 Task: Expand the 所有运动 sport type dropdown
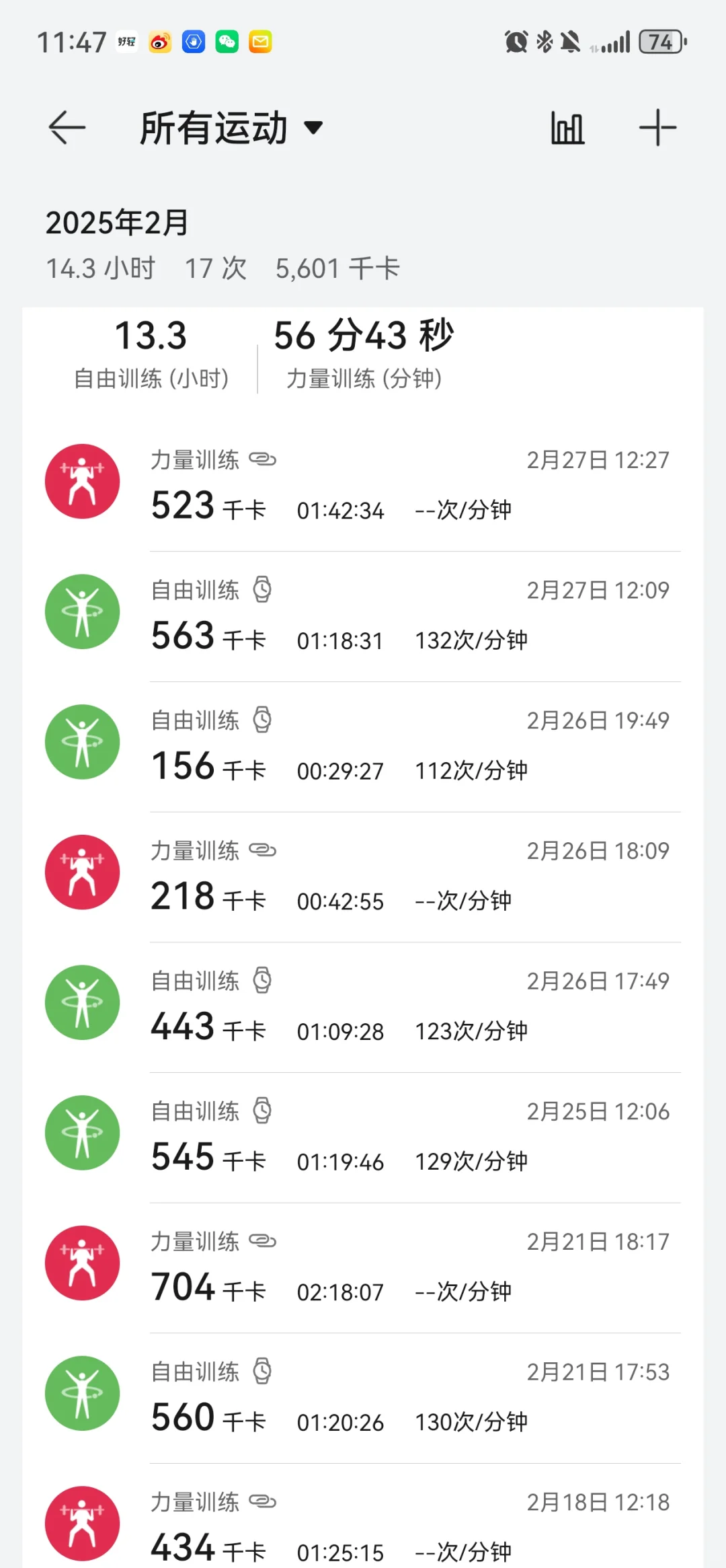[x=231, y=128]
